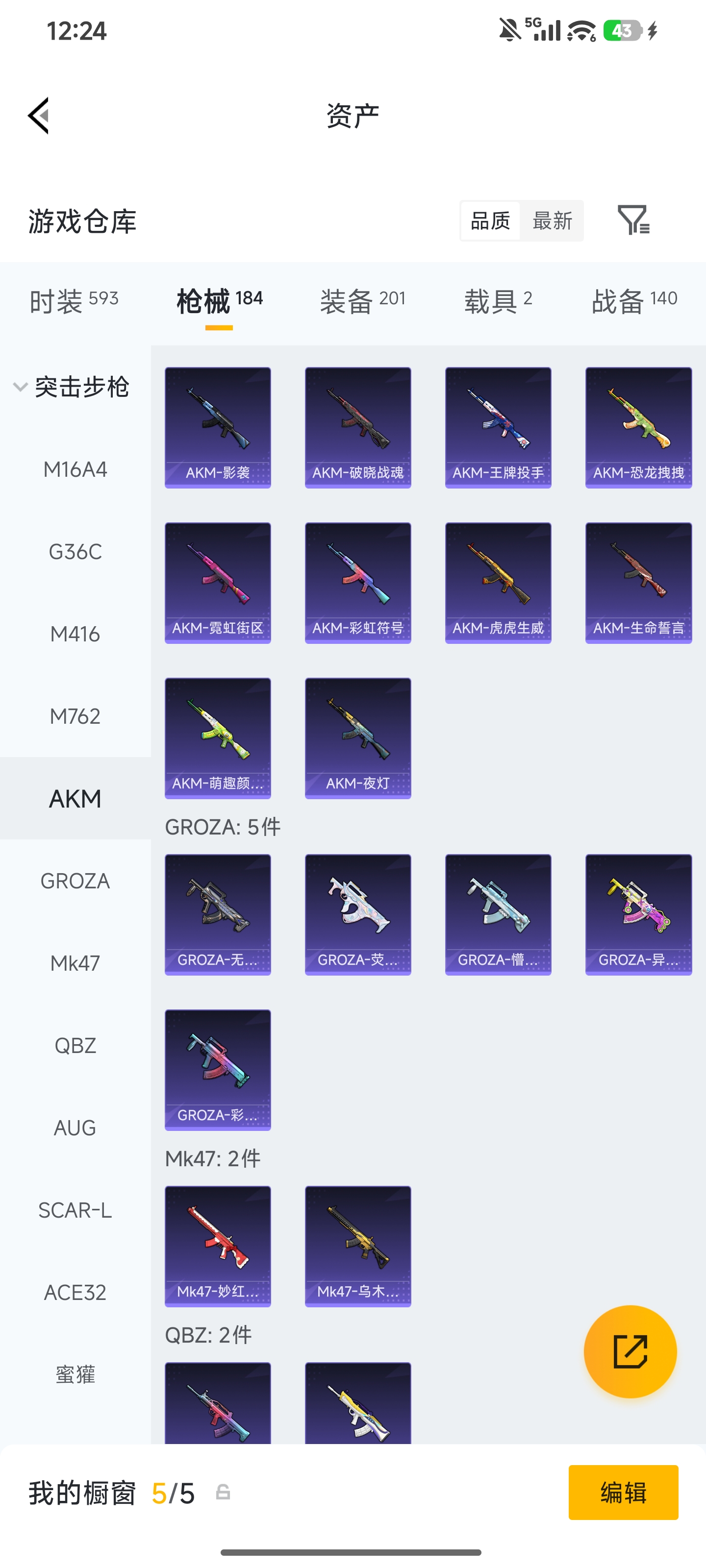
Task: Open the filter icon next to 最新
Action: coord(633,220)
